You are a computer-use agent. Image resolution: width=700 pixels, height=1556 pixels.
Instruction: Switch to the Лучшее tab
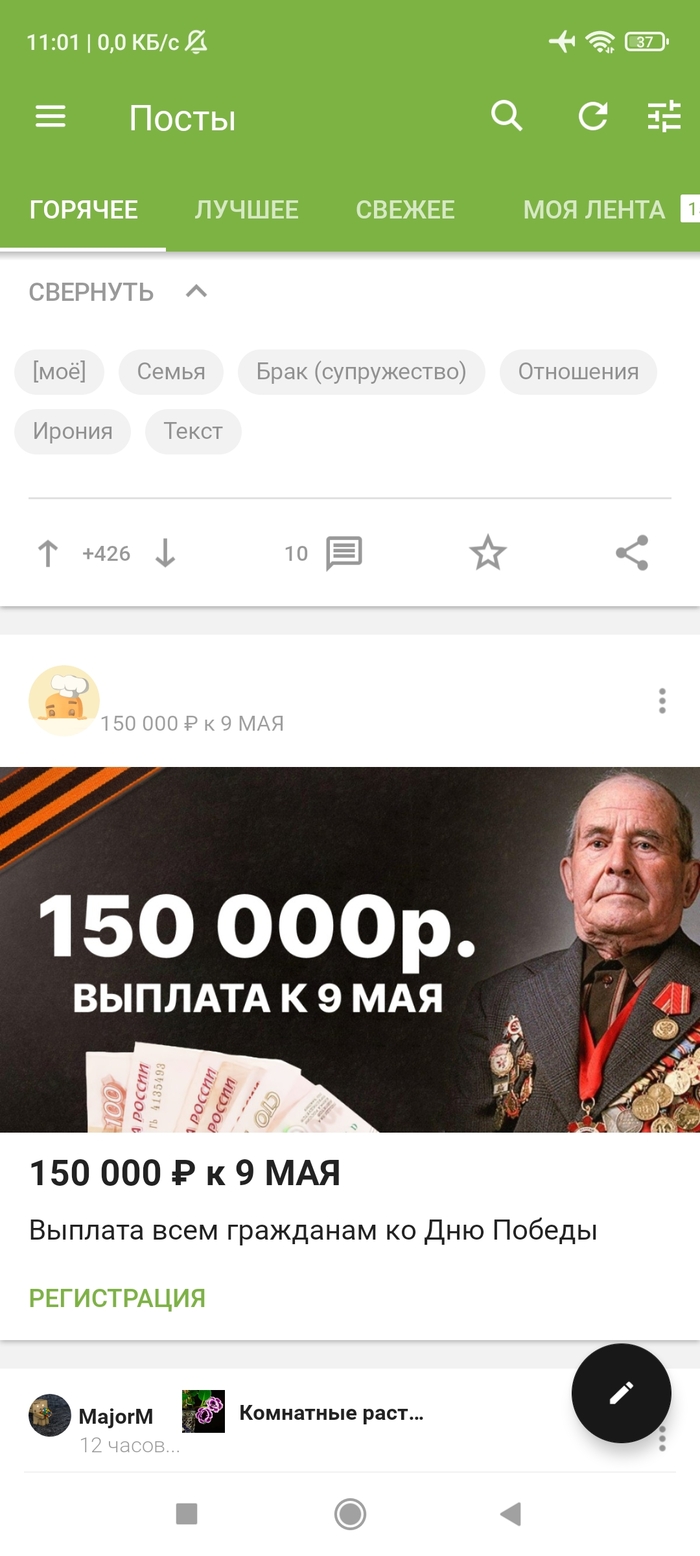pos(246,210)
